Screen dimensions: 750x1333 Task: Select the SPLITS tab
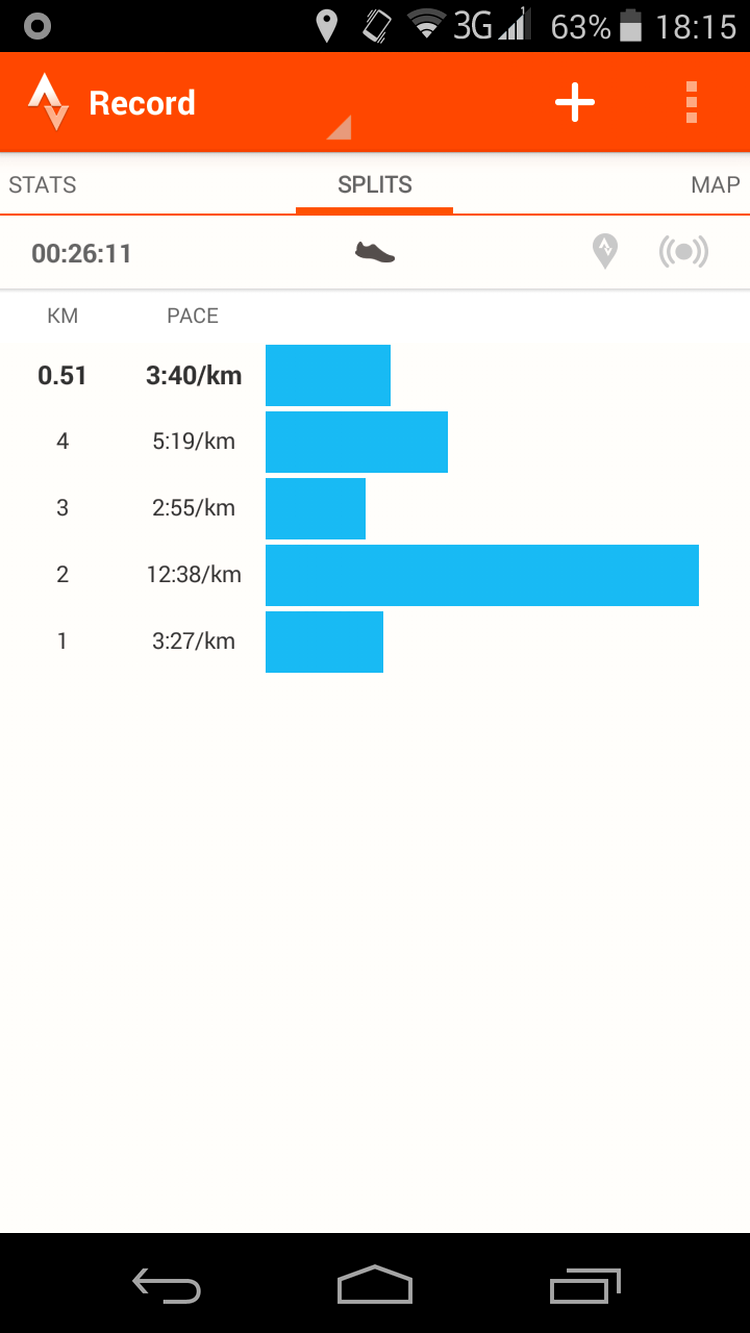coord(375,185)
